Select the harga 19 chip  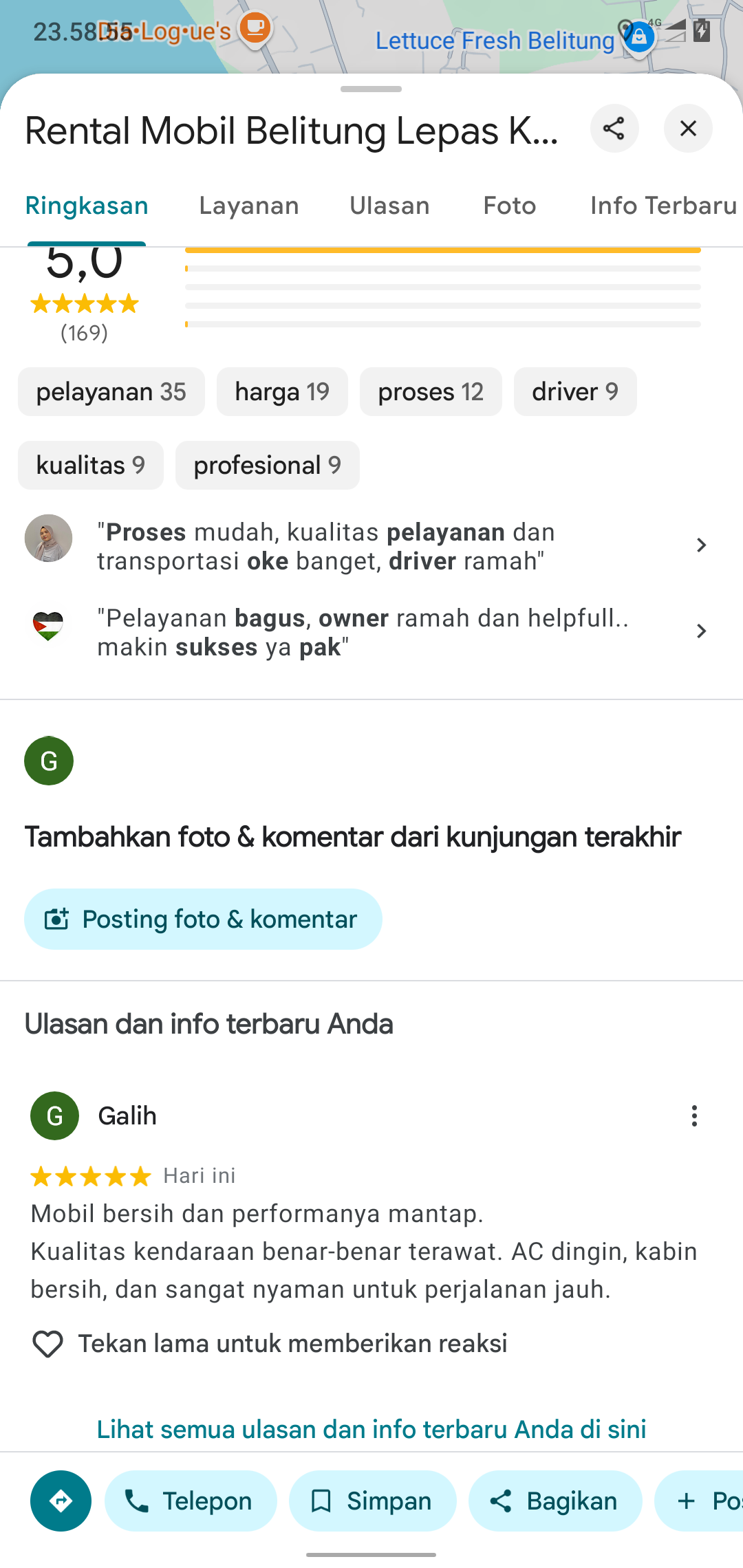[282, 392]
